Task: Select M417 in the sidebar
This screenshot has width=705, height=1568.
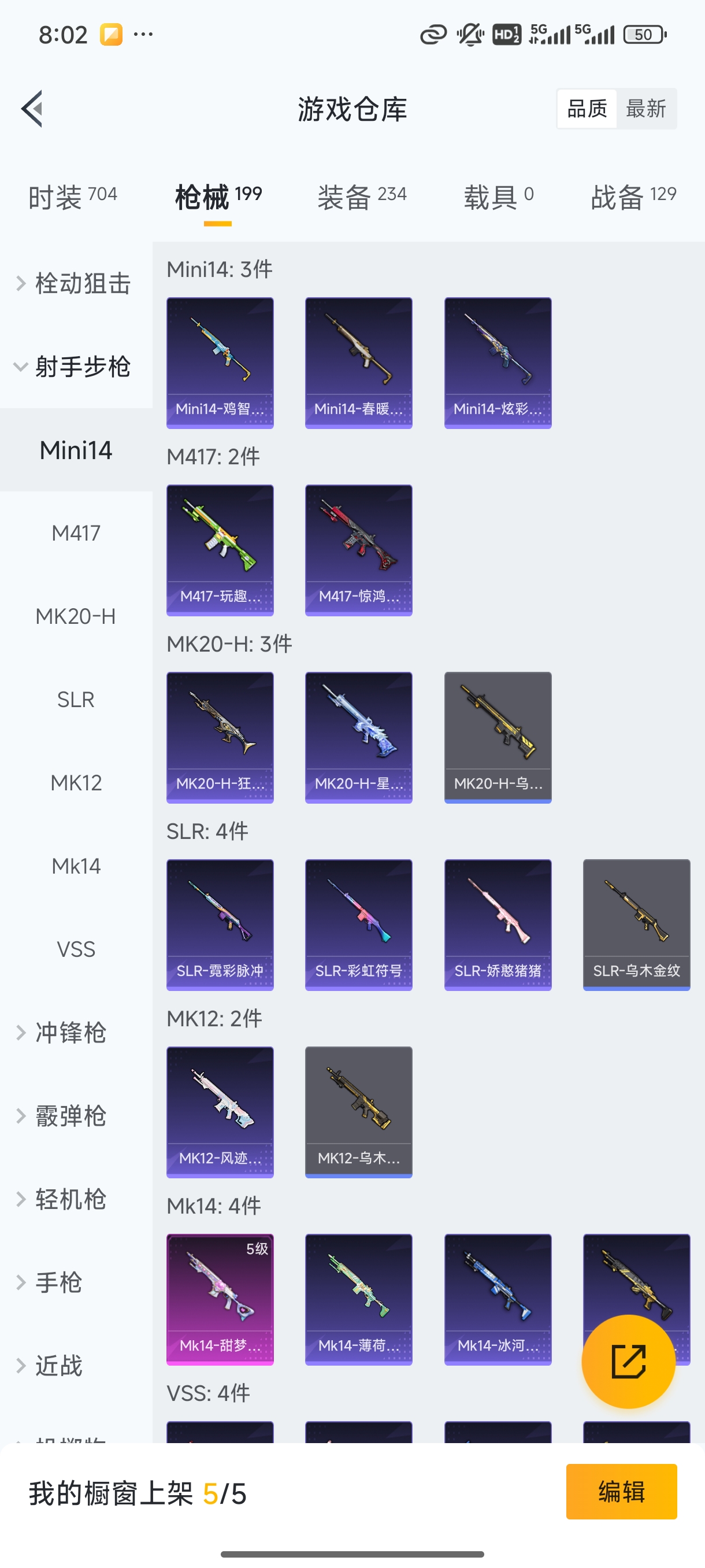Action: pyautogui.click(x=76, y=533)
